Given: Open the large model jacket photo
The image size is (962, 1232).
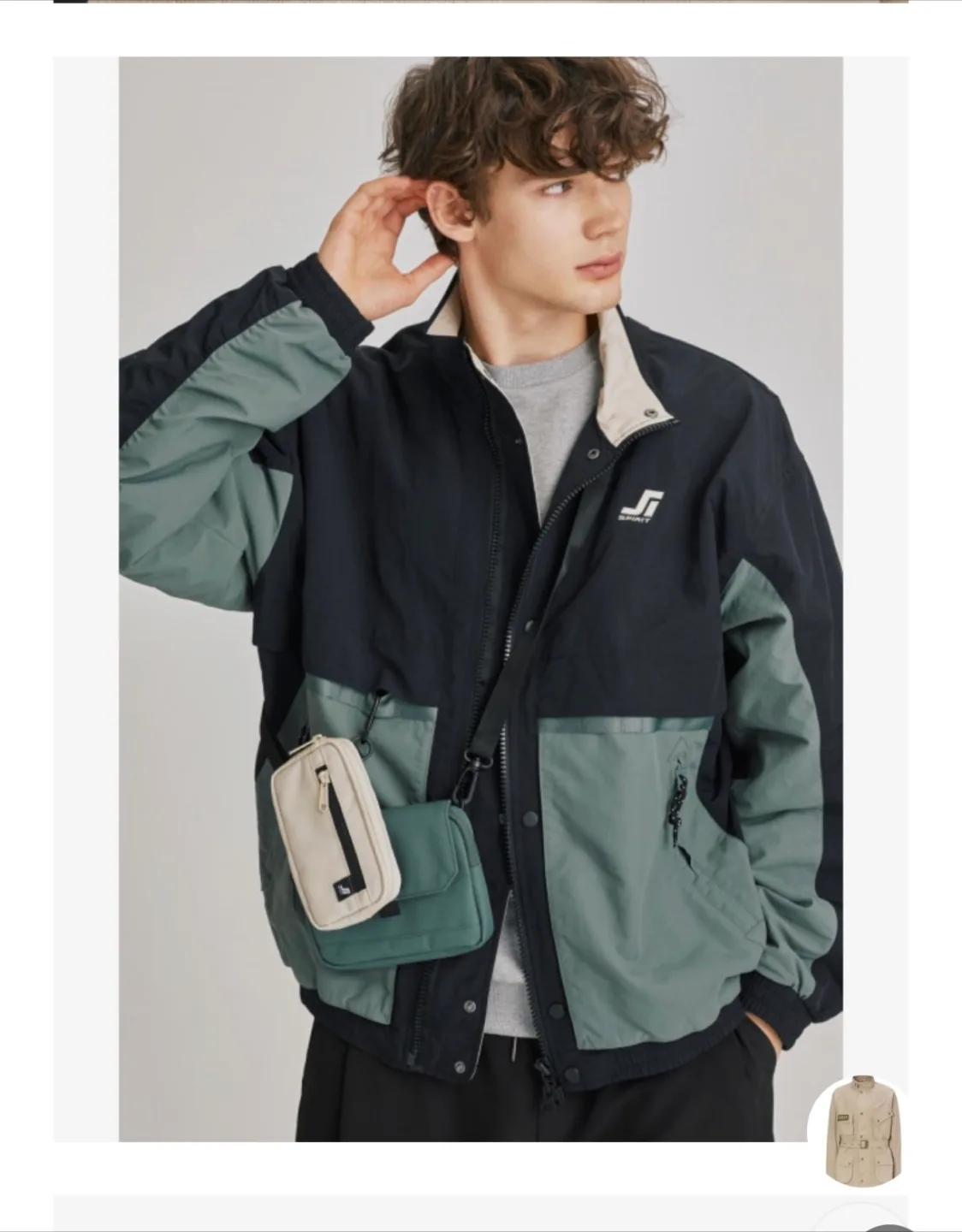Looking at the screenshot, I should 480,599.
